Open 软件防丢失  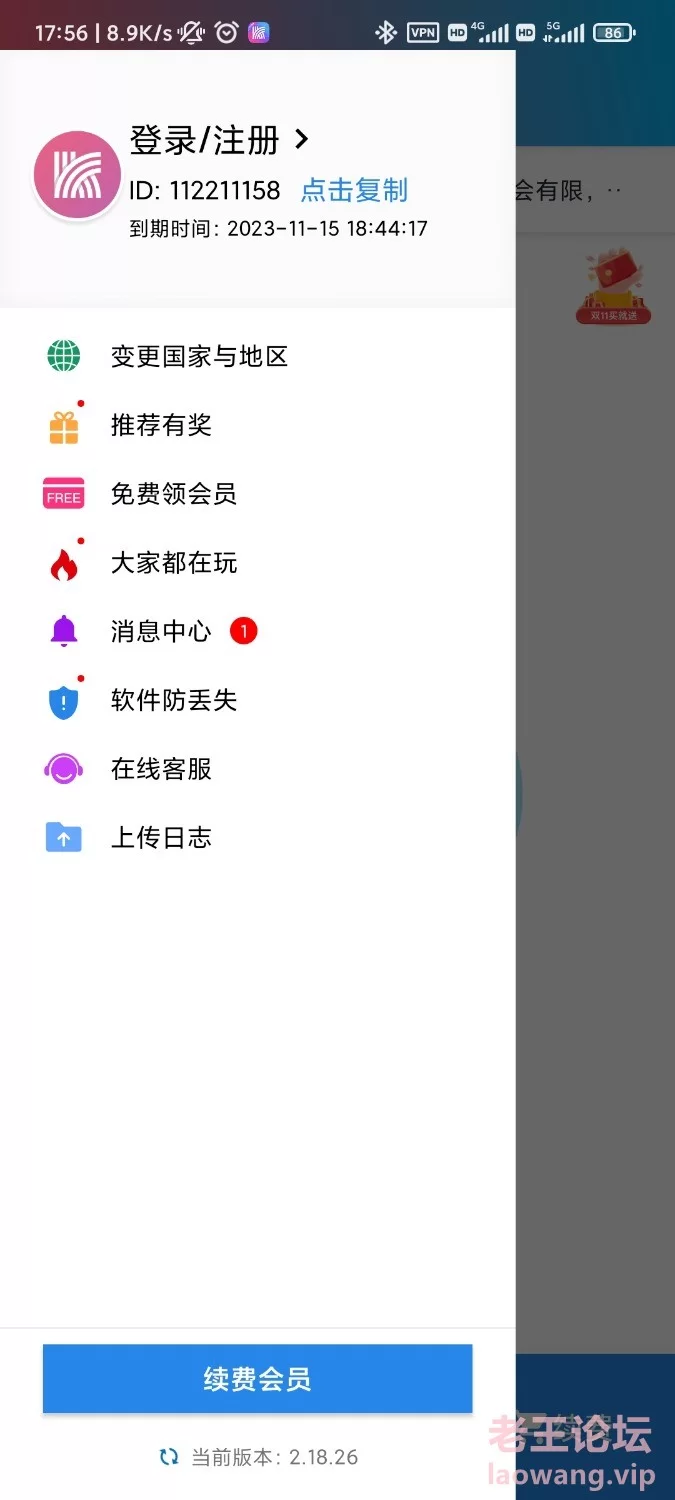(257, 700)
